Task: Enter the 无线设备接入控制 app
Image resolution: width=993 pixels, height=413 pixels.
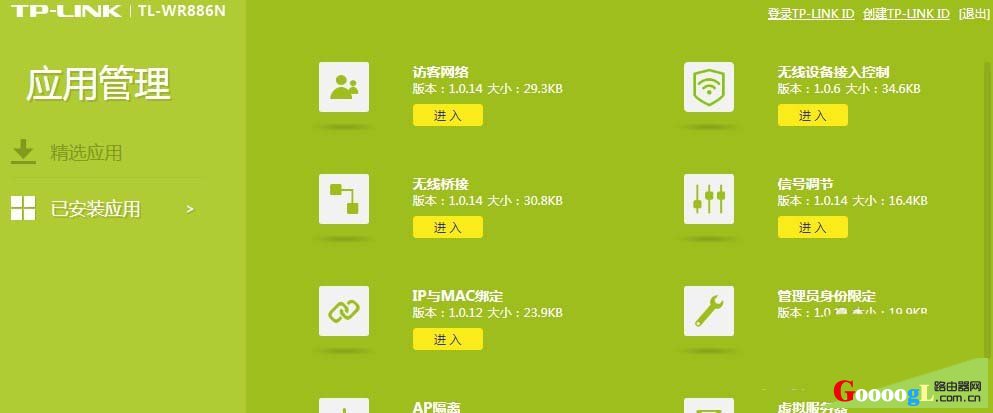Action: tap(812, 116)
